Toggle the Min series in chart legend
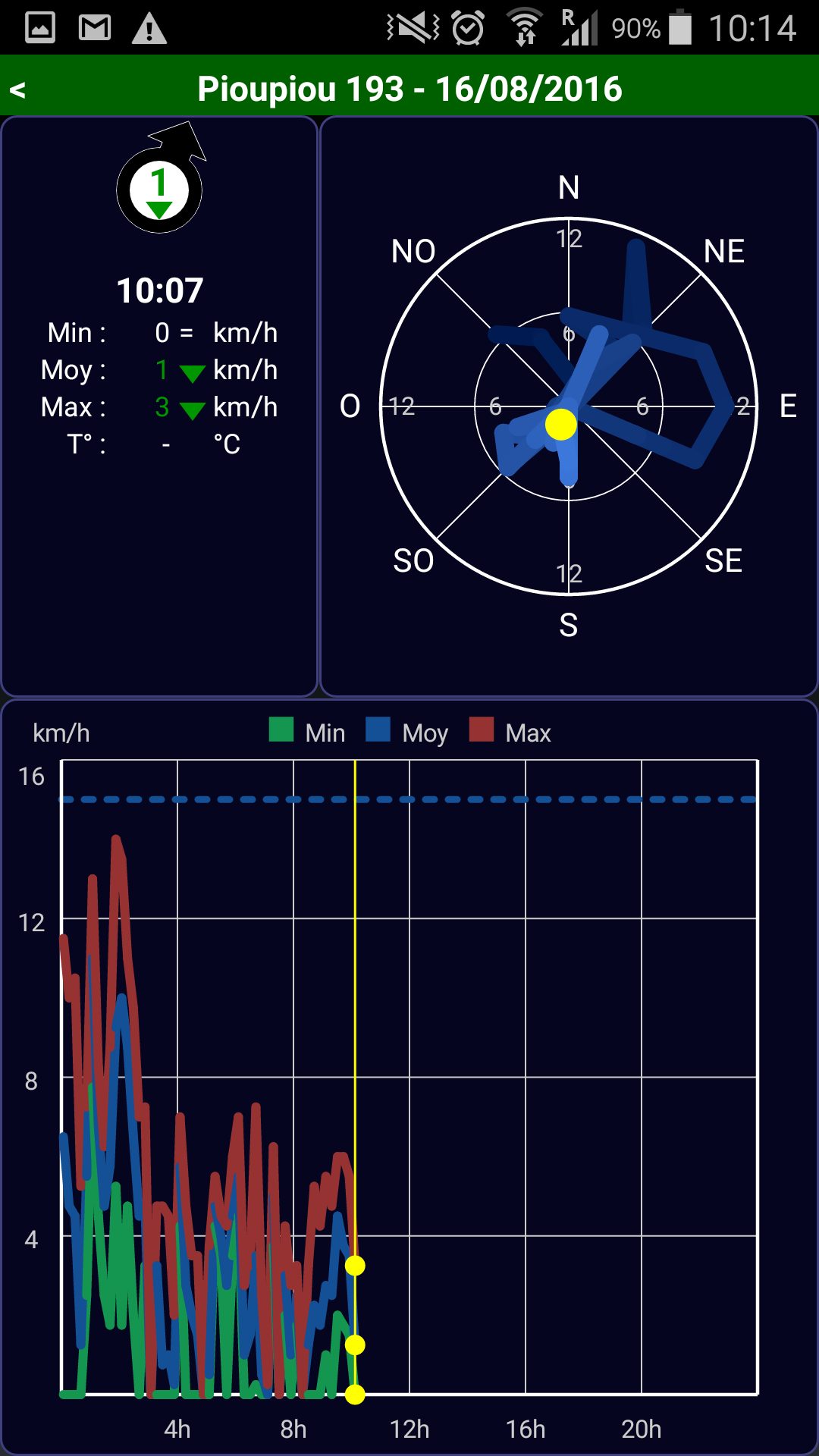The height and width of the screenshot is (1456, 819). (x=307, y=732)
